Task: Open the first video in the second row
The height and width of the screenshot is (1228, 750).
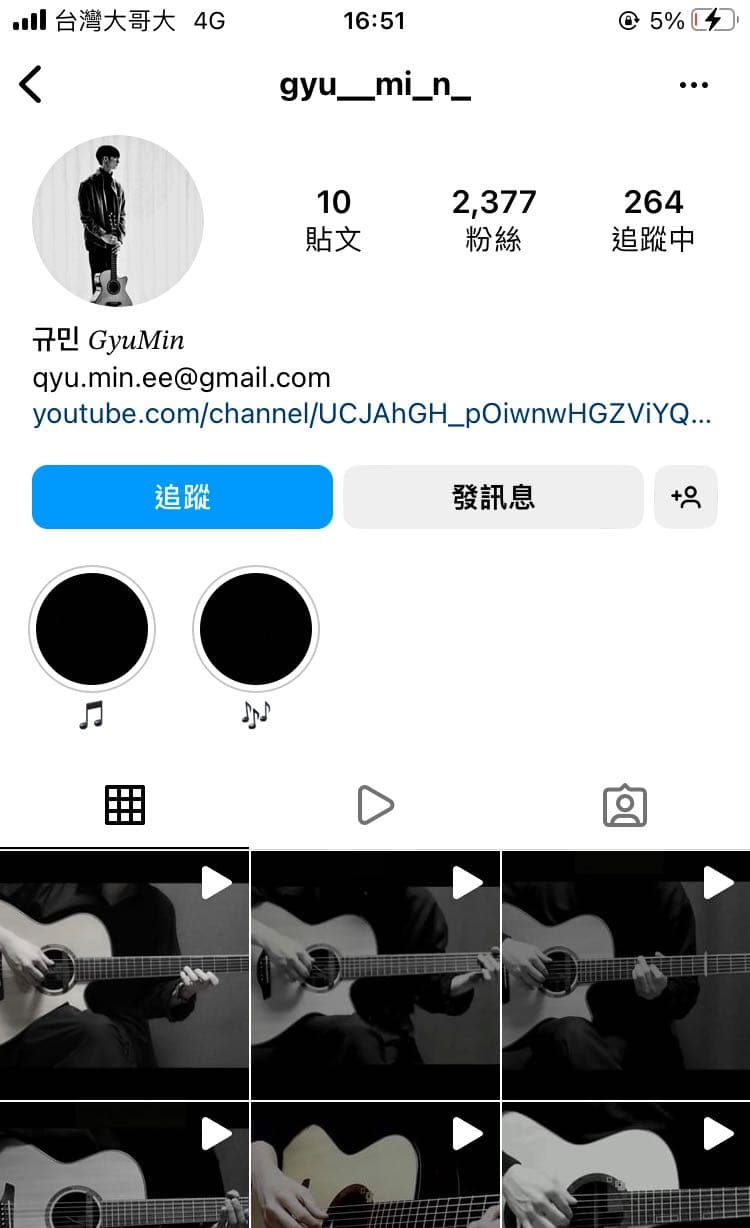Action: tap(124, 1165)
